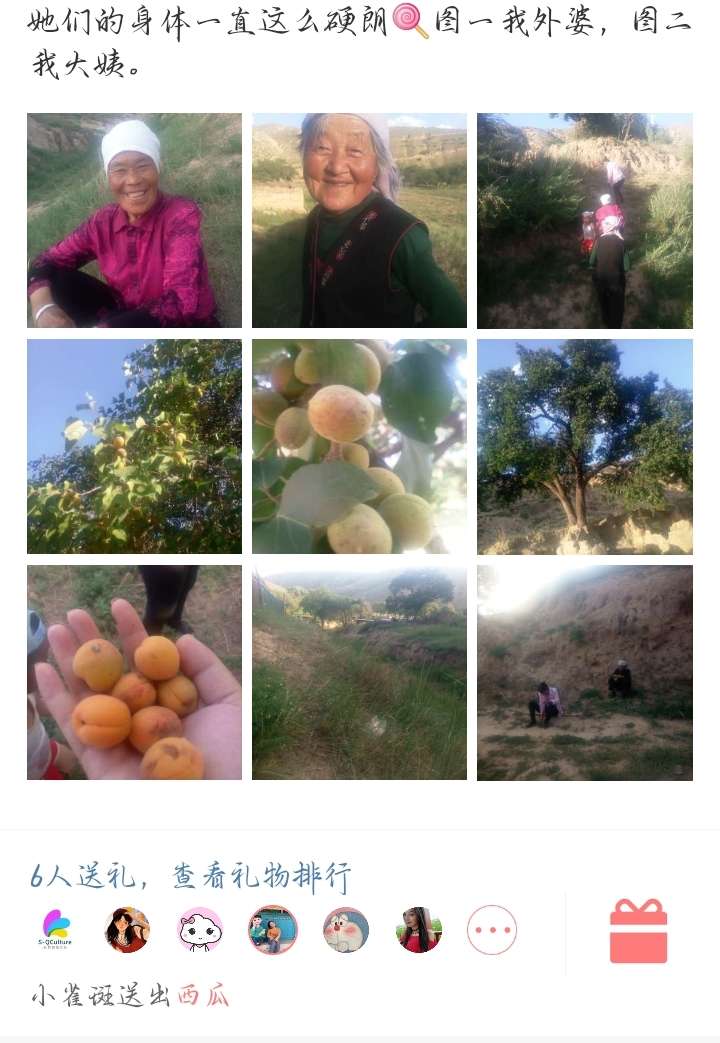
Task: Send a gift with the red gift box
Action: [x=638, y=931]
